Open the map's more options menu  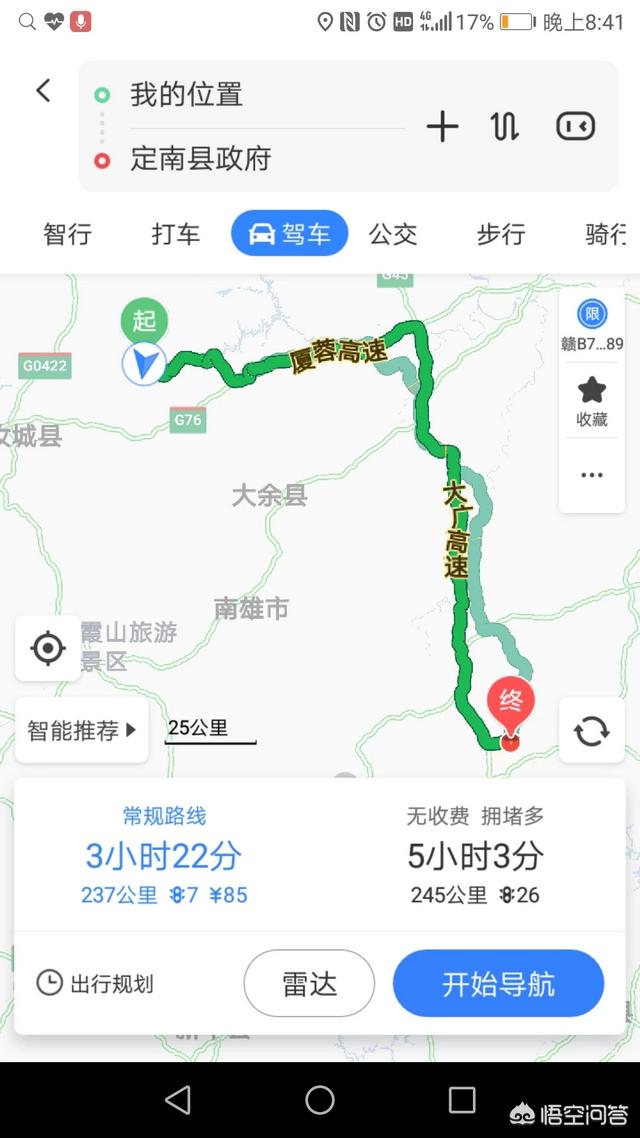592,475
